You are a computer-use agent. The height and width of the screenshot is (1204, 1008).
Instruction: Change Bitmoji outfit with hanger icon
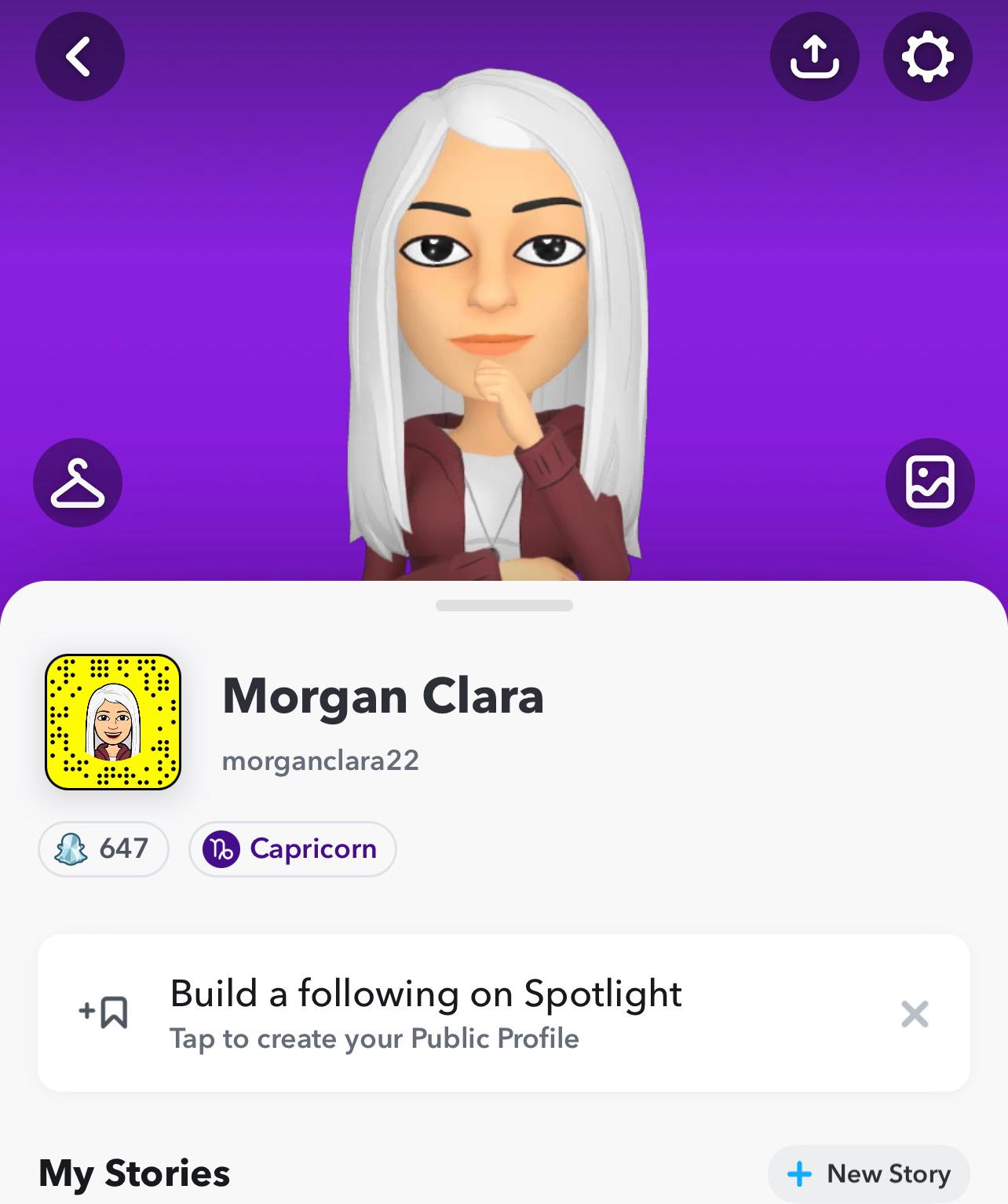point(78,483)
